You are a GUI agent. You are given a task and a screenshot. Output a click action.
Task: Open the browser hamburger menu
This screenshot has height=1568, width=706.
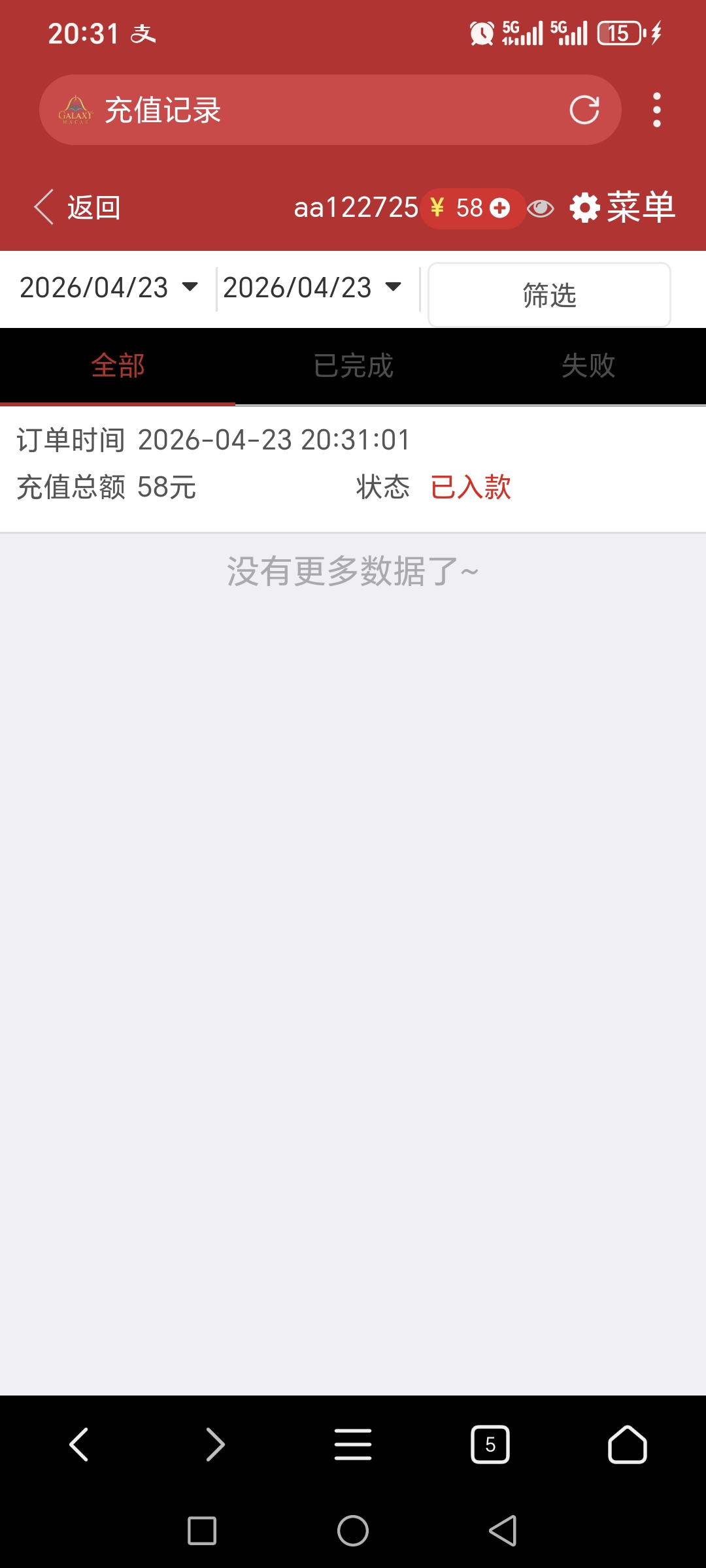tap(353, 1444)
